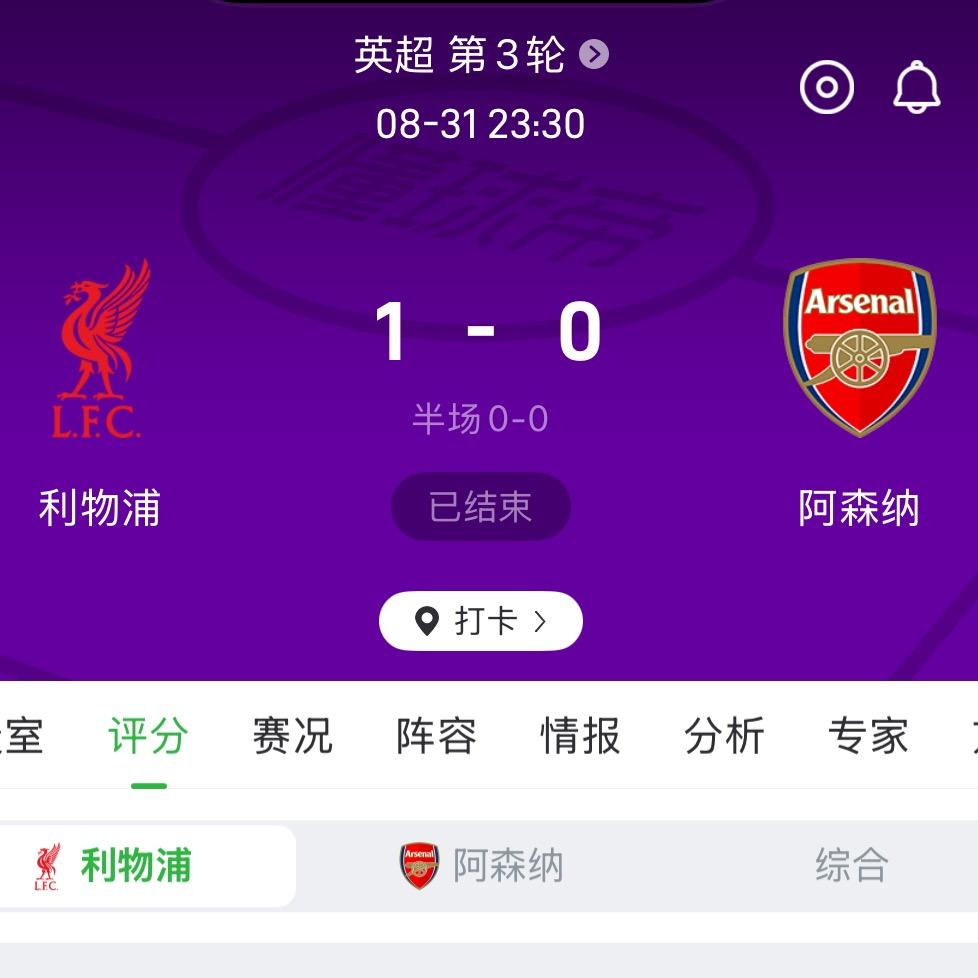The image size is (978, 978).
Task: Tap the circular target icon beside the bell
Action: pos(827,87)
